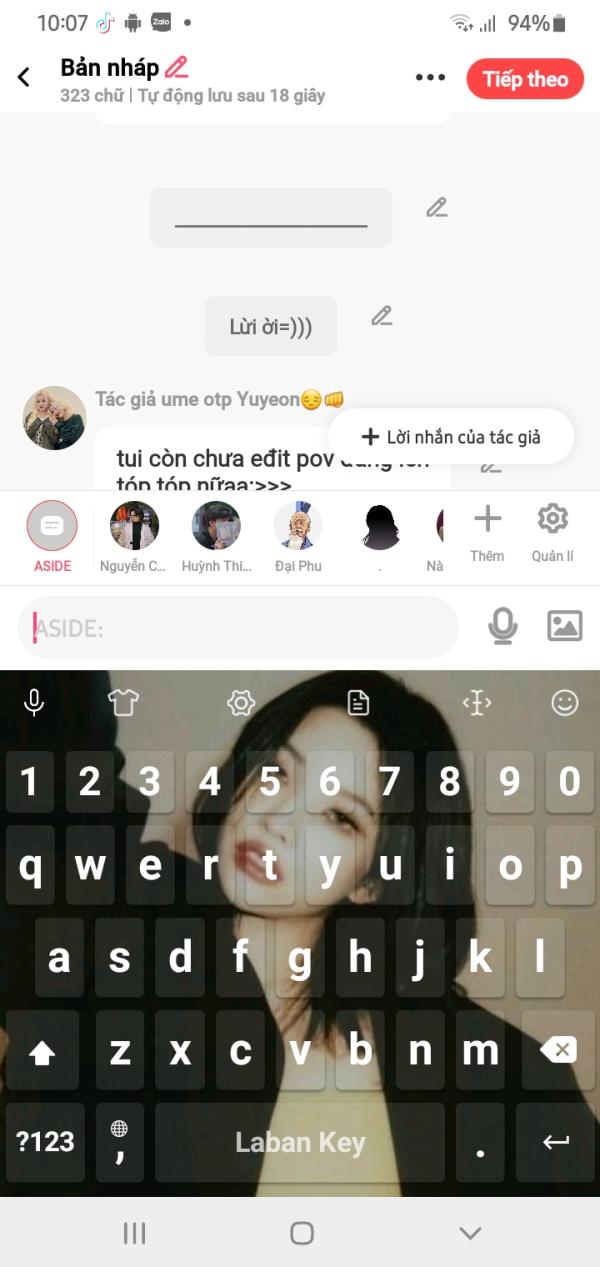This screenshot has height=1267, width=600.
Task: Start voice input with the microphone
Action: pyautogui.click(x=502, y=627)
